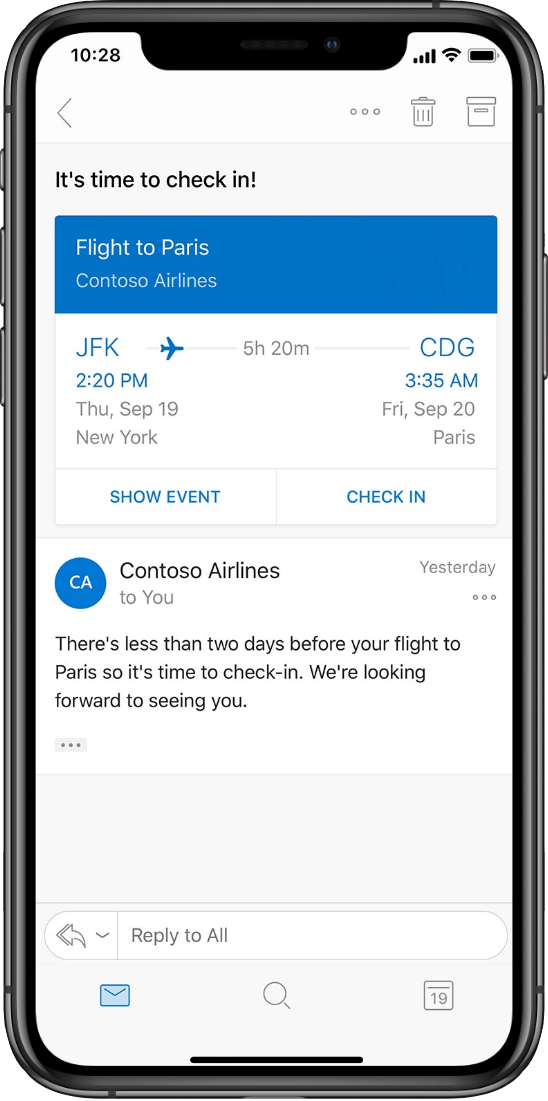The width and height of the screenshot is (548, 1101).
Task: Open the top overflow menu
Action: [365, 112]
